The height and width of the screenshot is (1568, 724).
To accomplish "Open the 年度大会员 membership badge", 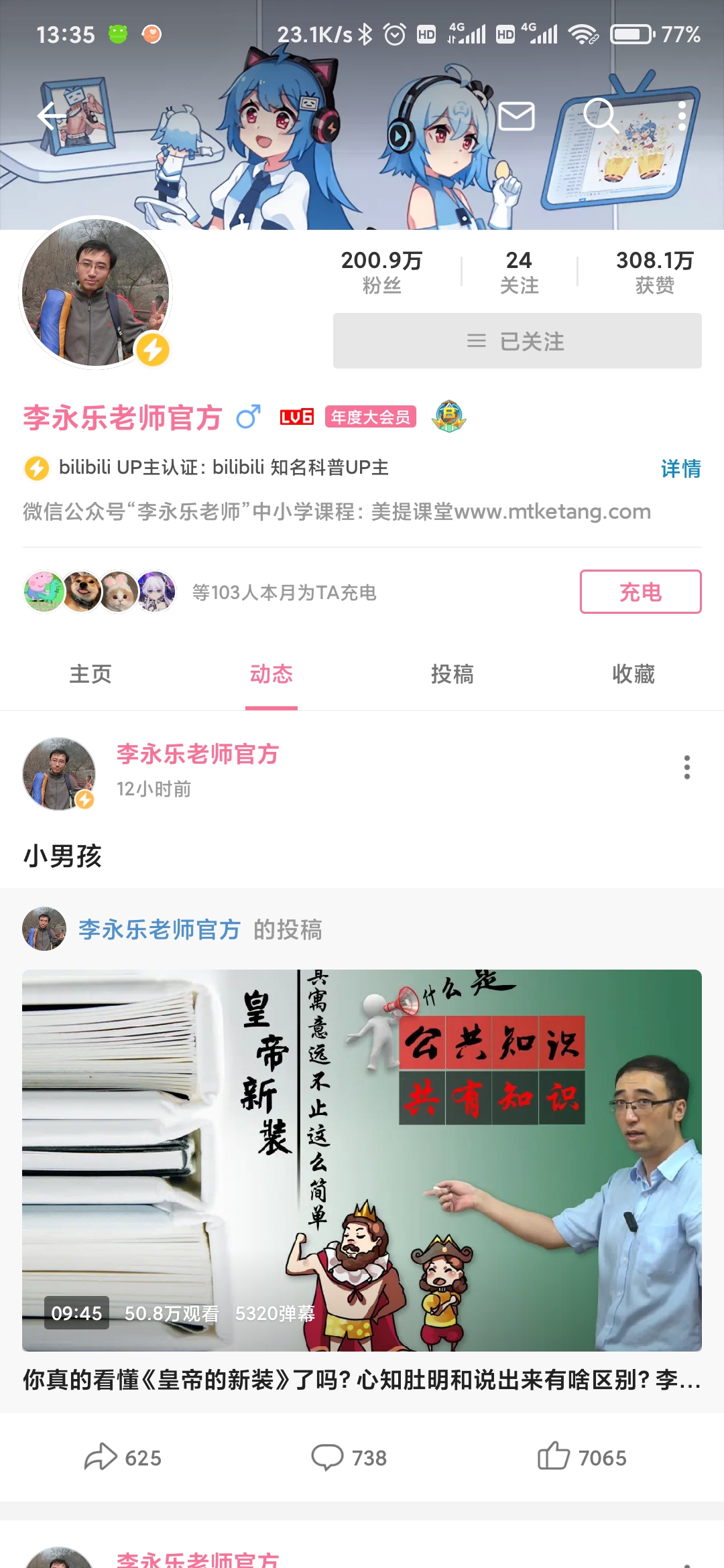I will (370, 417).
